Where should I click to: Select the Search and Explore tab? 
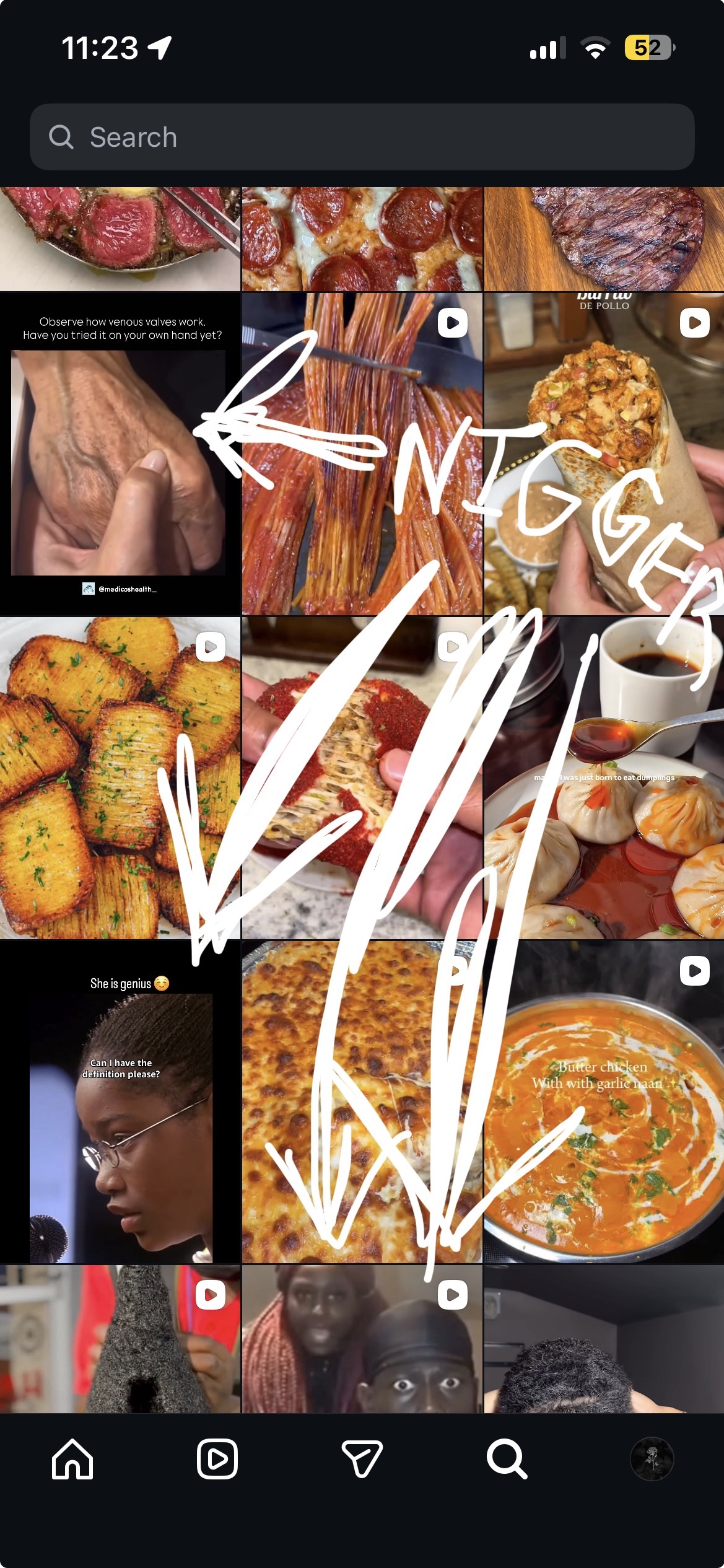click(x=507, y=1458)
